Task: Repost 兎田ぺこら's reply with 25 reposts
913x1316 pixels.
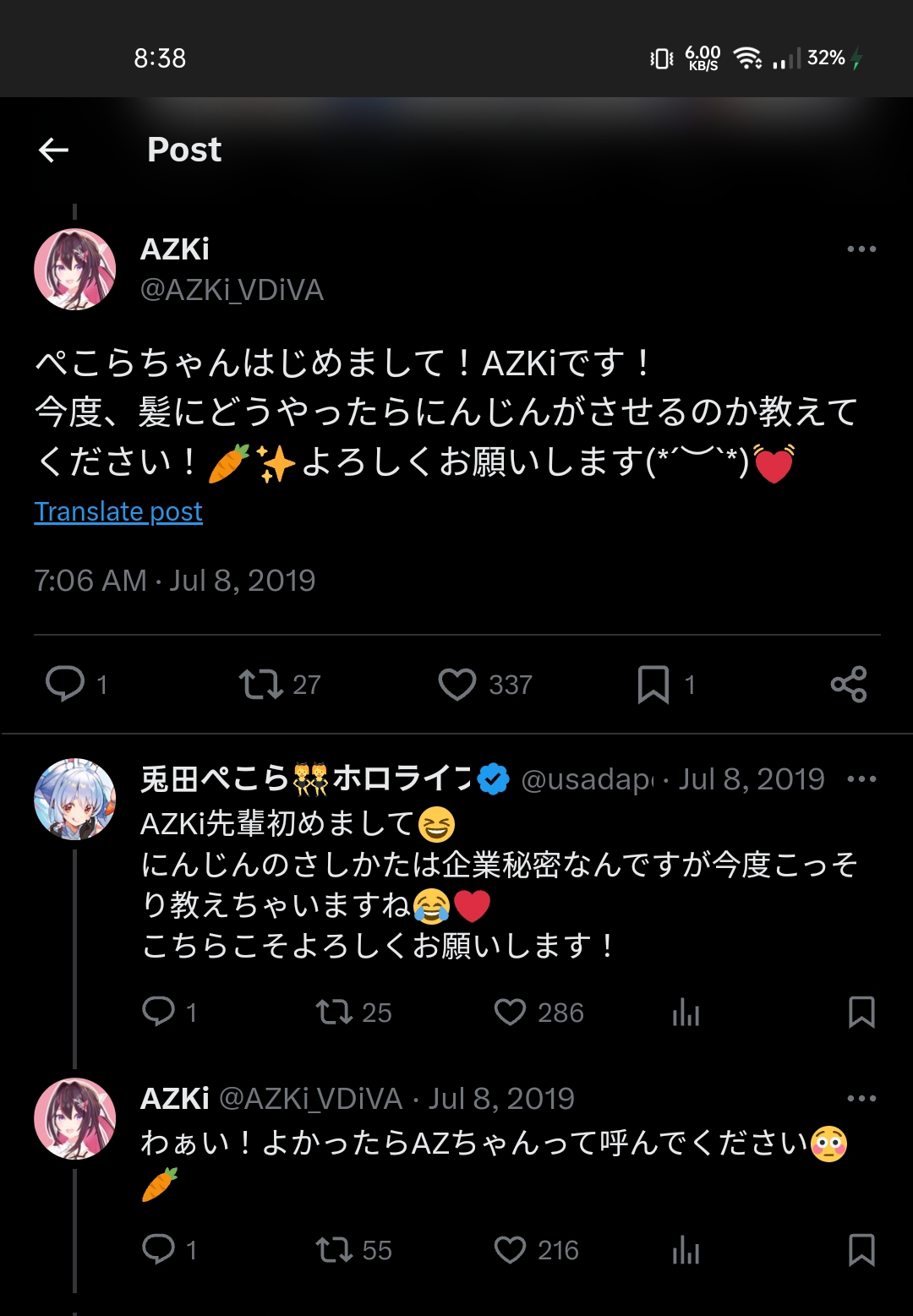Action: pyautogui.click(x=334, y=1012)
